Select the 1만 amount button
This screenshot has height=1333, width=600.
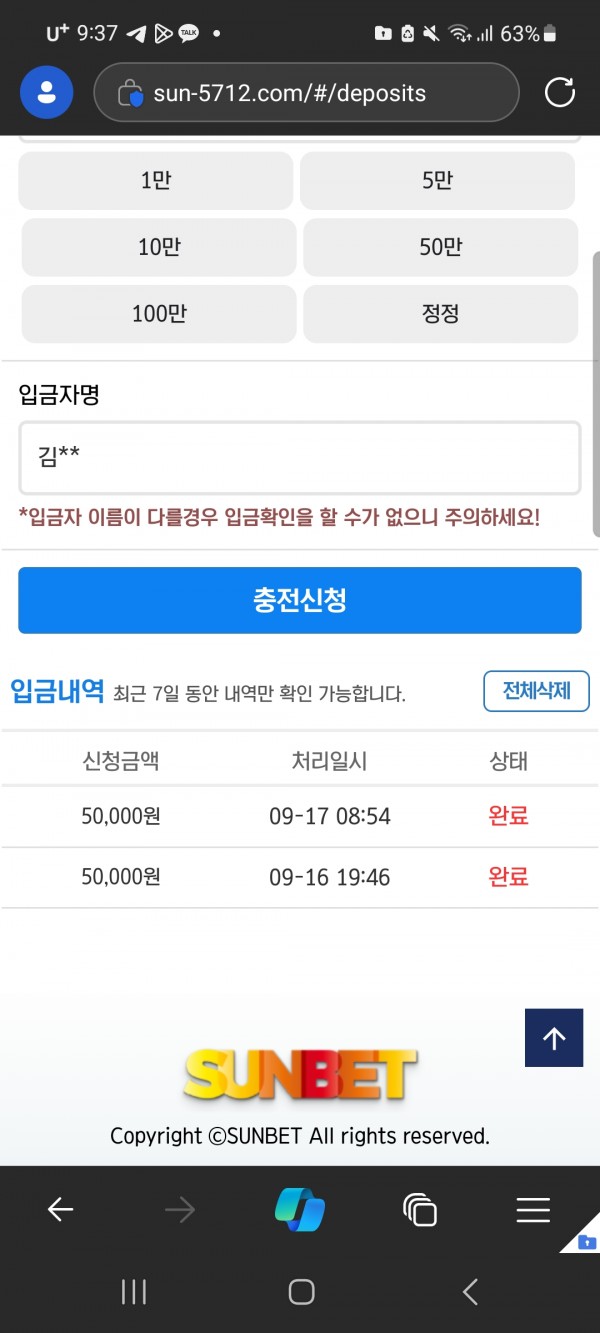156,181
